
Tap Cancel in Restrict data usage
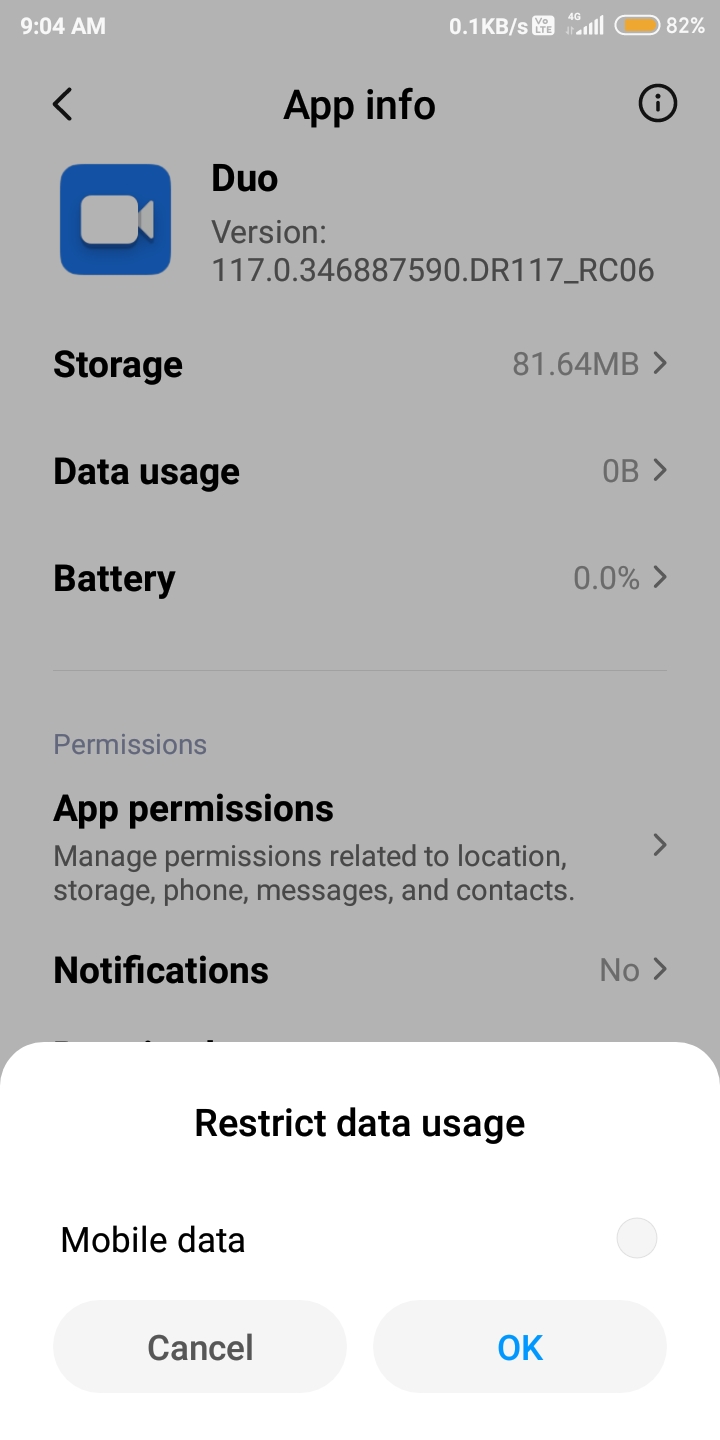(200, 1347)
